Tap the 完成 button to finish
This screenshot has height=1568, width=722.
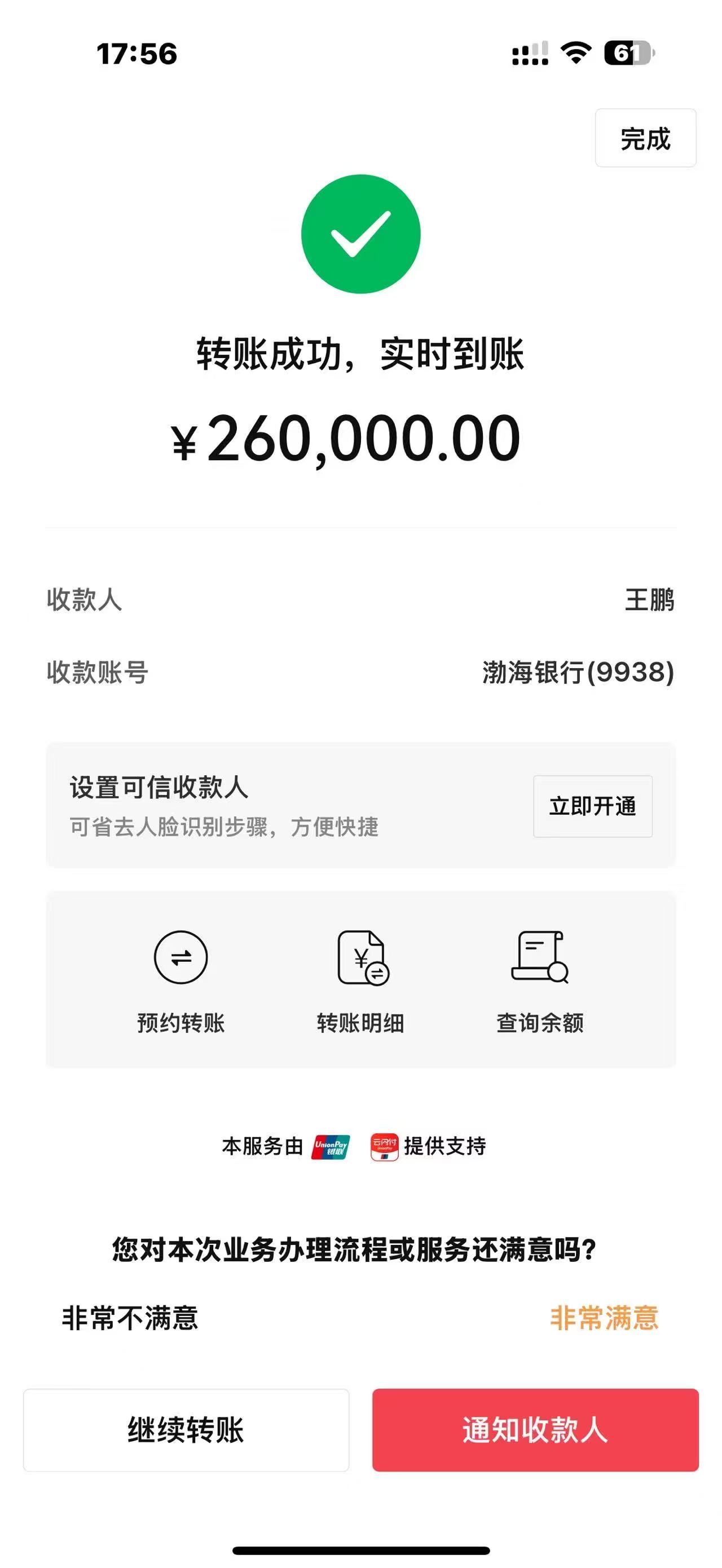click(x=645, y=138)
